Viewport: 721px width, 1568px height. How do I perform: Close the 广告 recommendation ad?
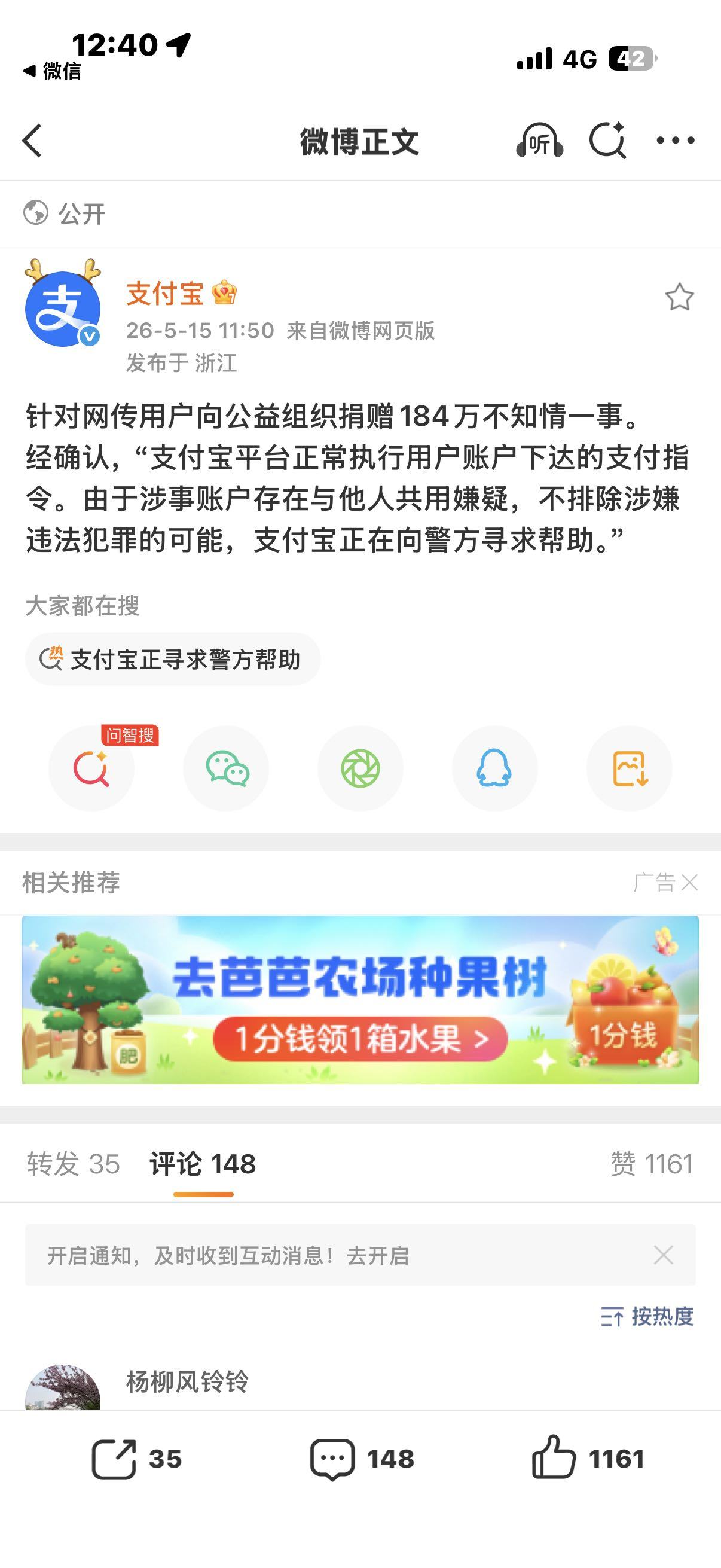point(689,882)
